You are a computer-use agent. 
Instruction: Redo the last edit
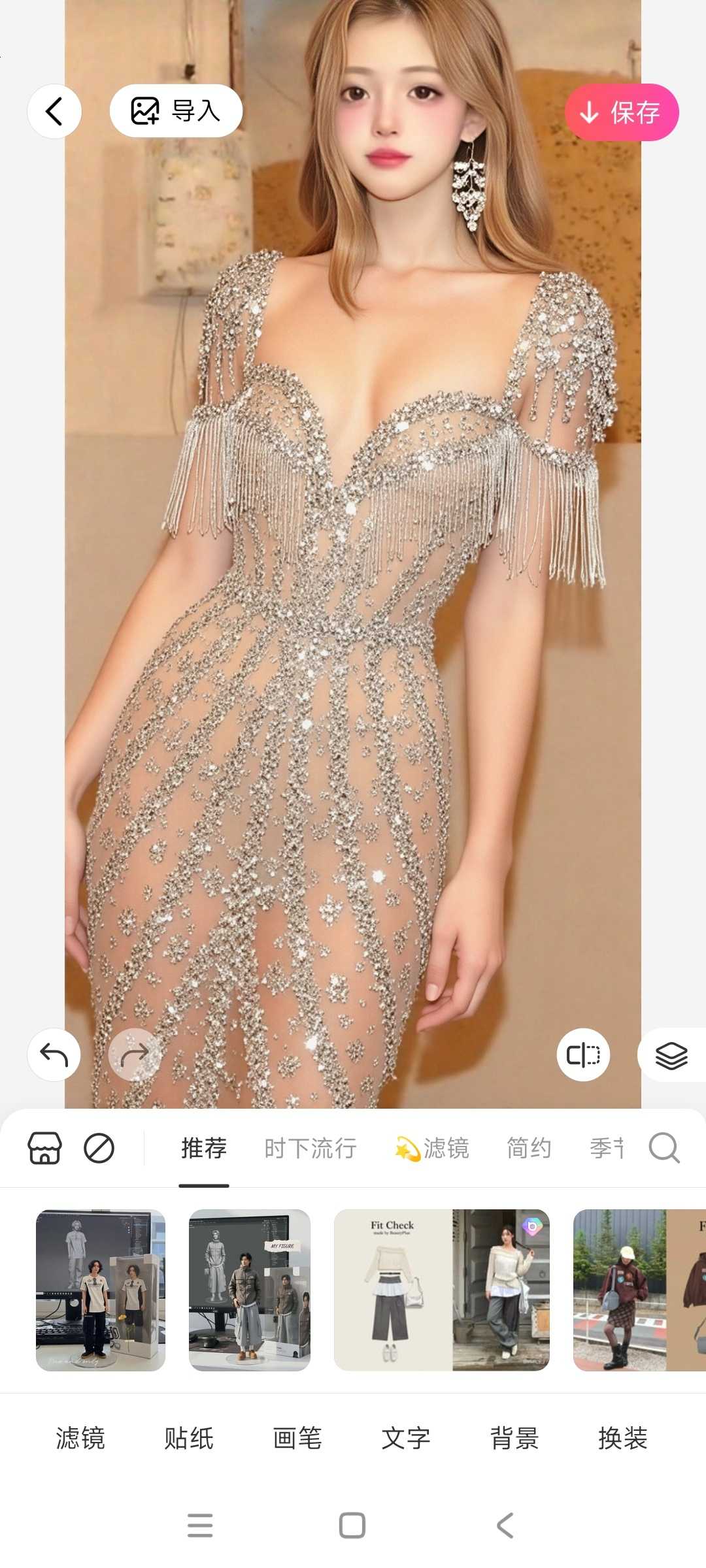135,1054
